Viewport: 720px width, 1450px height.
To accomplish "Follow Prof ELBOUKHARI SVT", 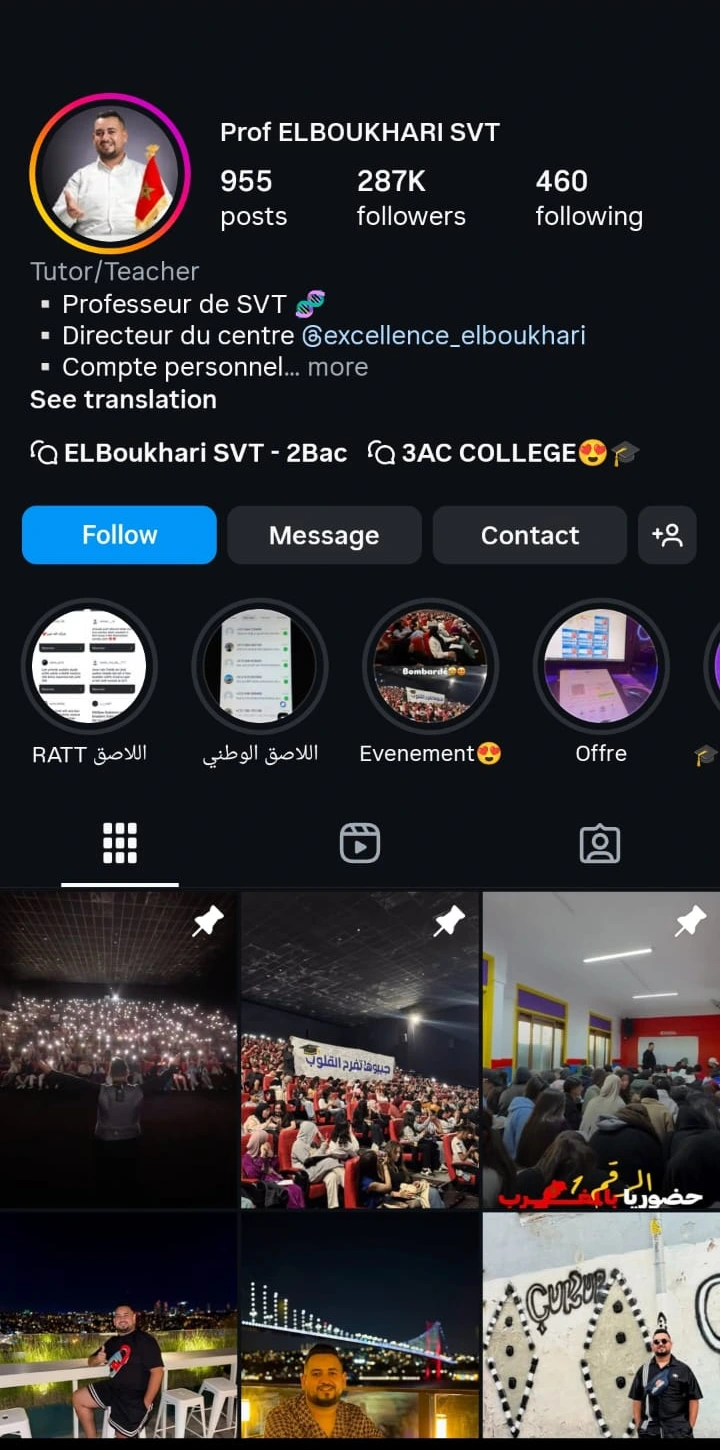I will (119, 535).
